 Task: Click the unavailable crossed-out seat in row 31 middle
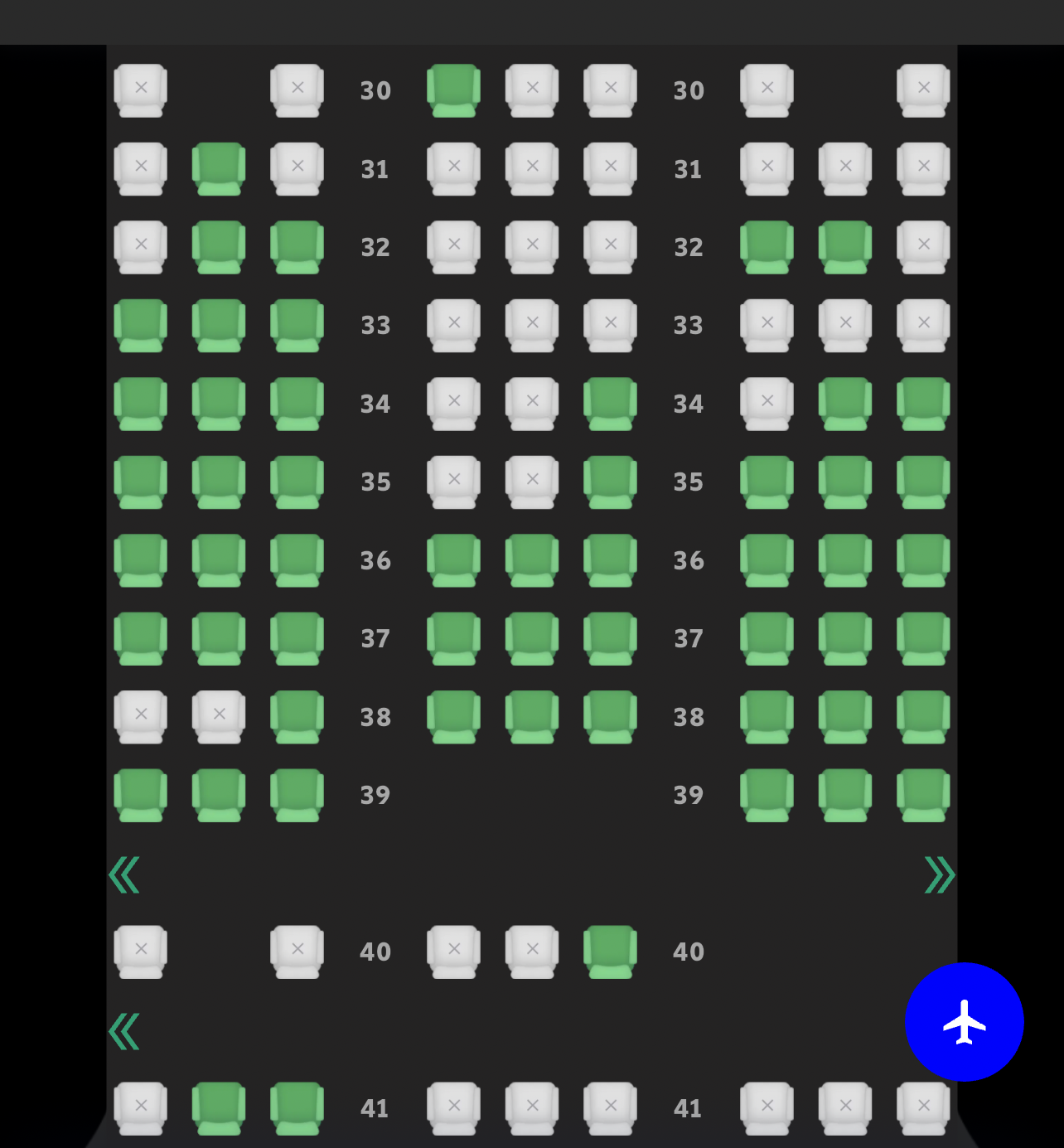[530, 168]
